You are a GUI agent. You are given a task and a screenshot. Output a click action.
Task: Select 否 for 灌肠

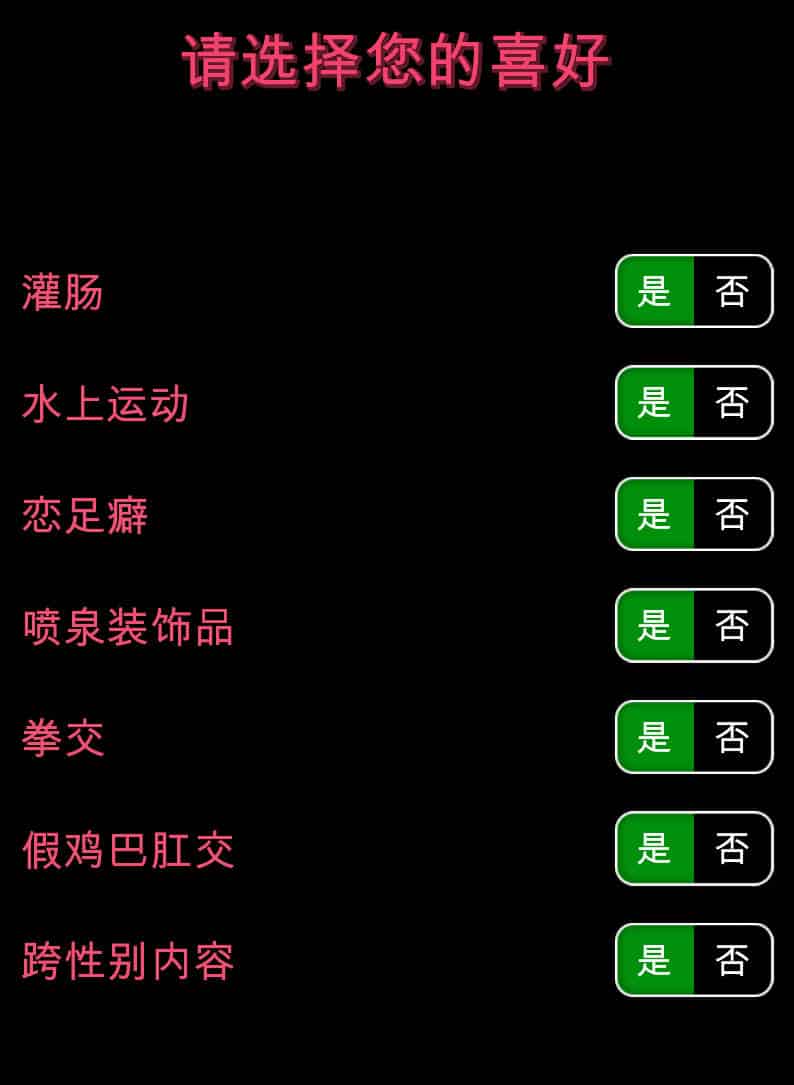point(732,291)
